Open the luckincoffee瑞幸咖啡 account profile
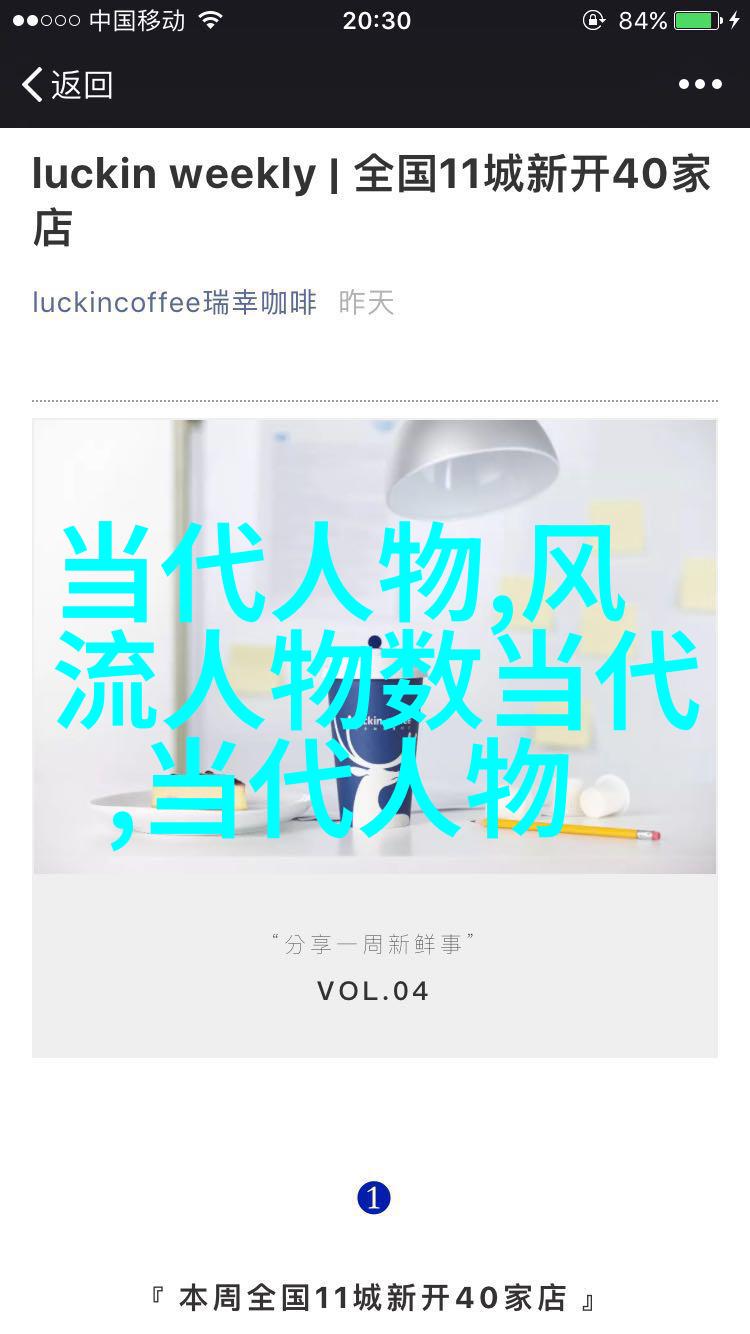This screenshot has height=1334, width=750. click(174, 302)
